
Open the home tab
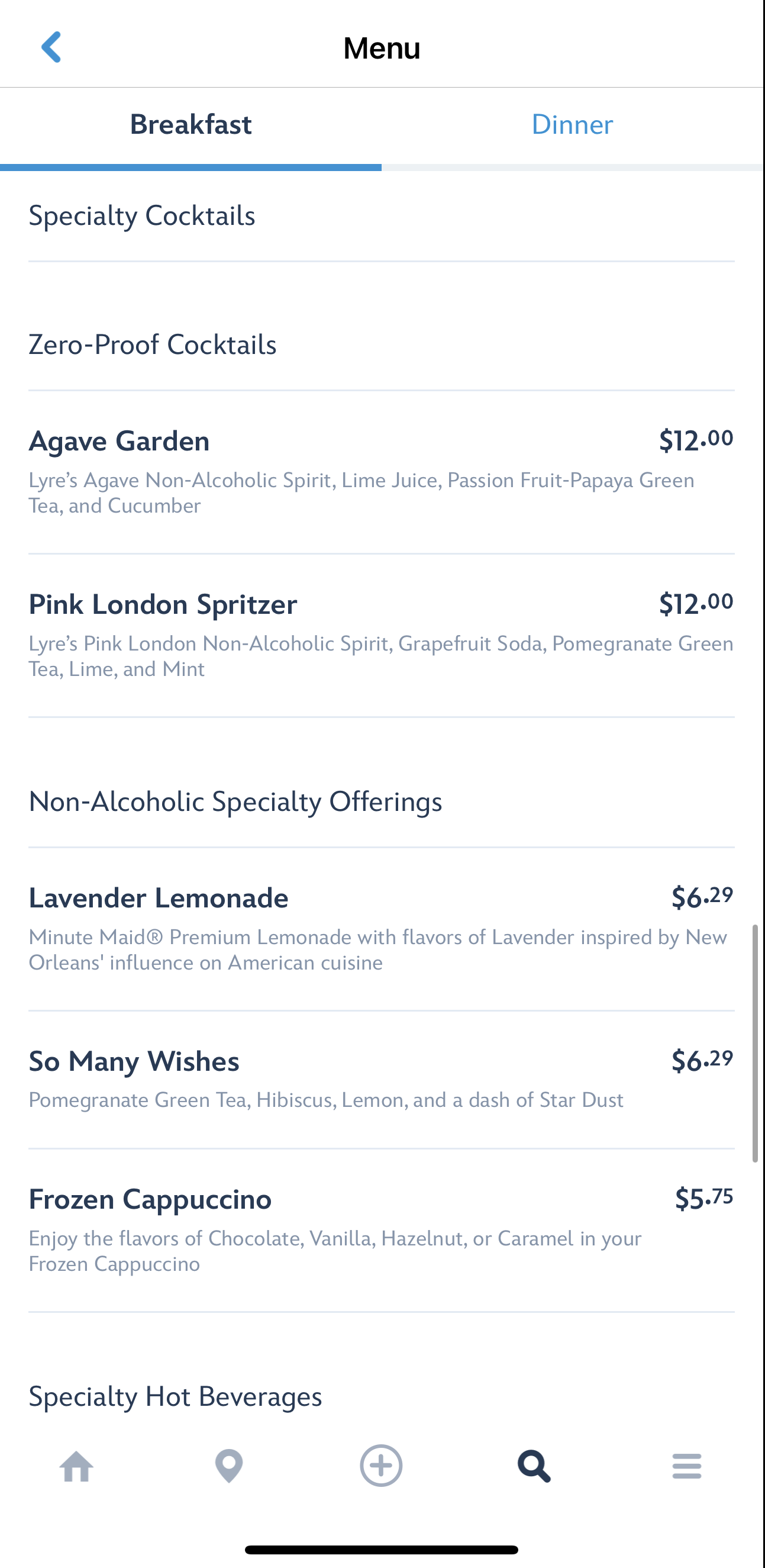pyautogui.click(x=77, y=1466)
